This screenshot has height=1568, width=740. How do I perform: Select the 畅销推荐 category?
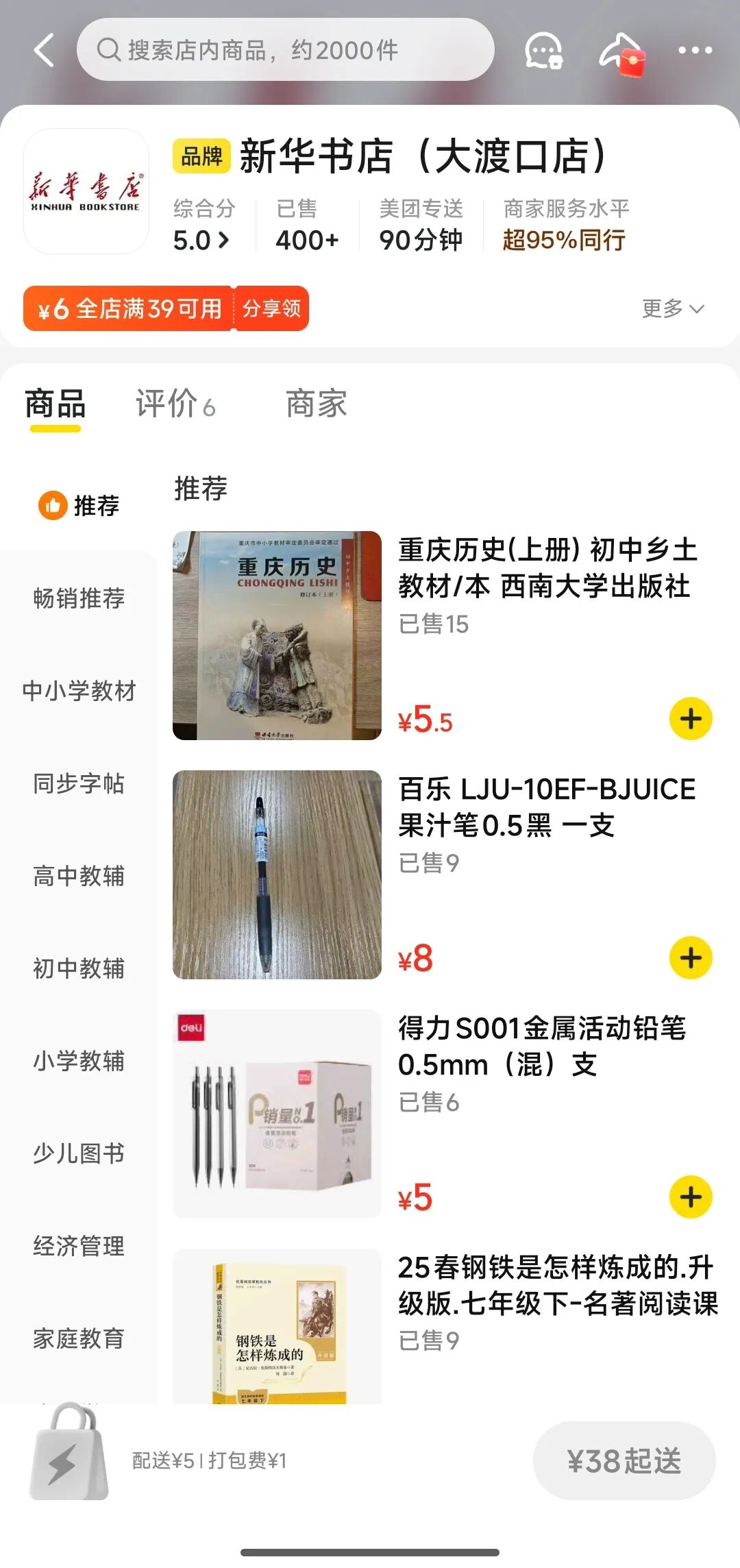pos(79,598)
